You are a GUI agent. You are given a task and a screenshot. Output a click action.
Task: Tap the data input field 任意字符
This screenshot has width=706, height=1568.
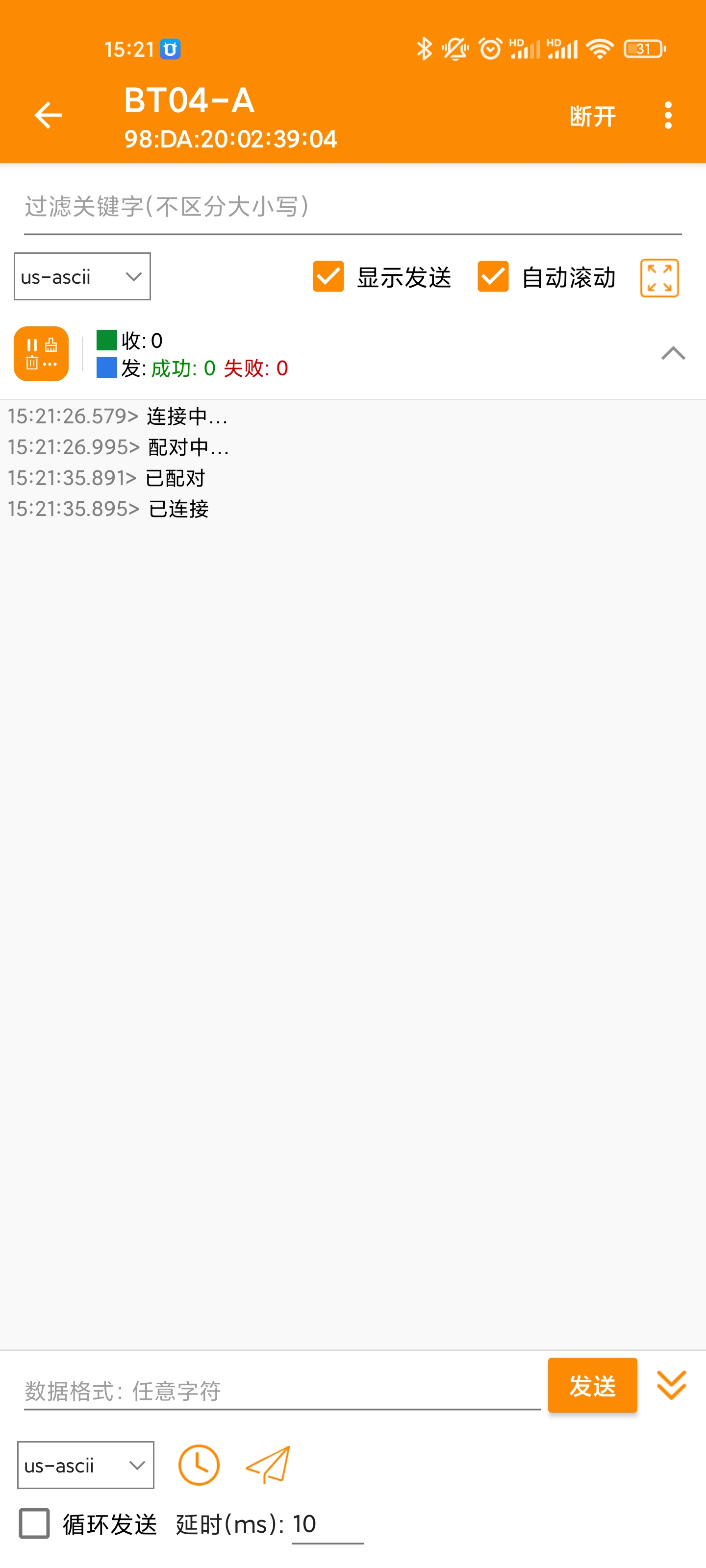pos(282,1390)
